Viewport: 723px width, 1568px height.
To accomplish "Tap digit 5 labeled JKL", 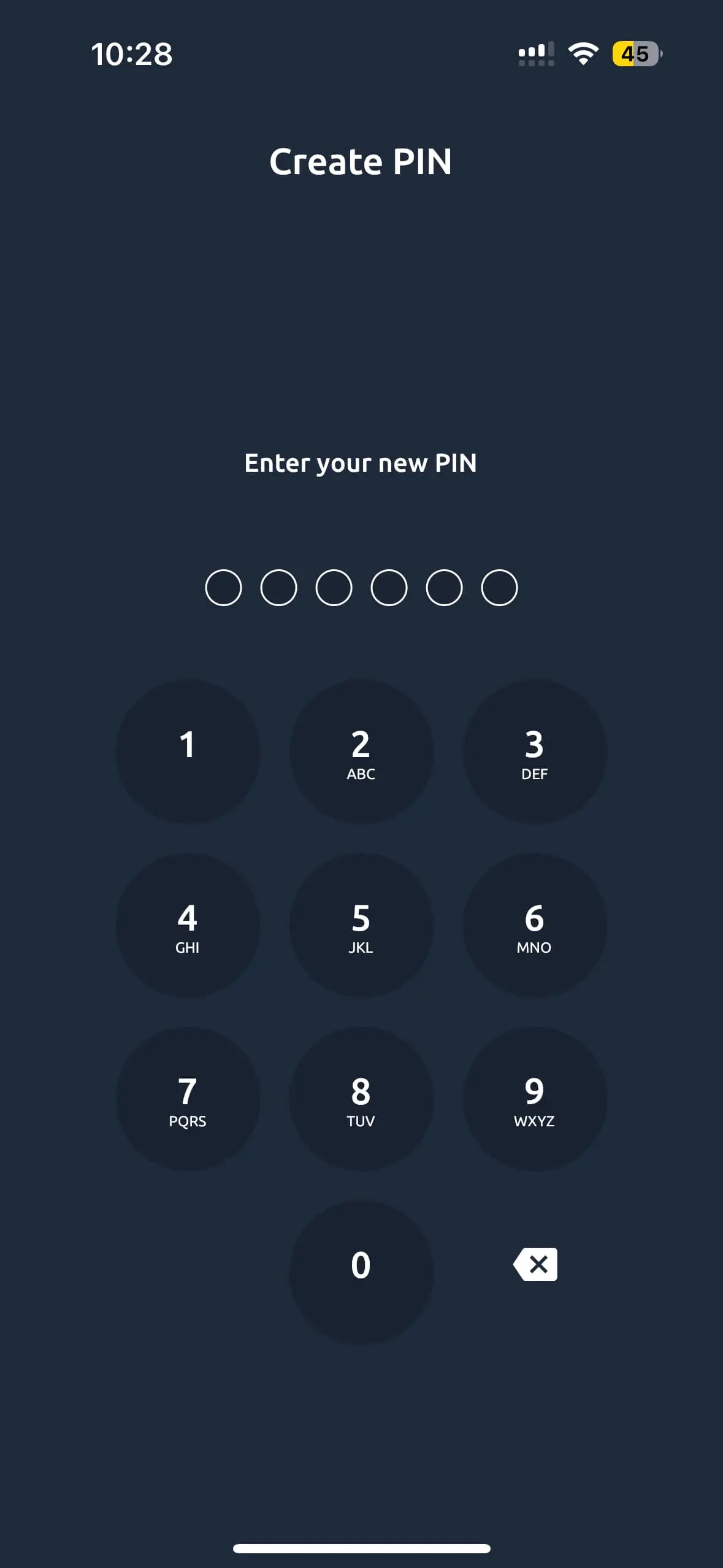I will [361, 925].
